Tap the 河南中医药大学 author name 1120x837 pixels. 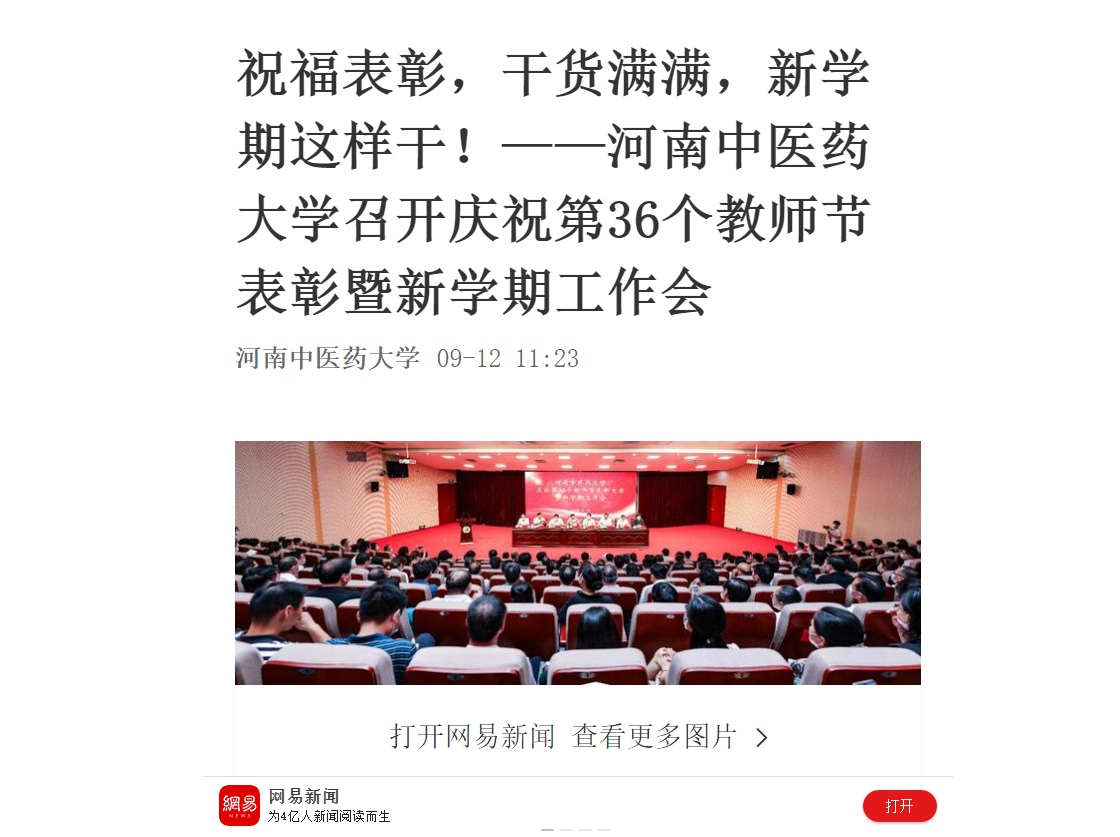[327, 358]
